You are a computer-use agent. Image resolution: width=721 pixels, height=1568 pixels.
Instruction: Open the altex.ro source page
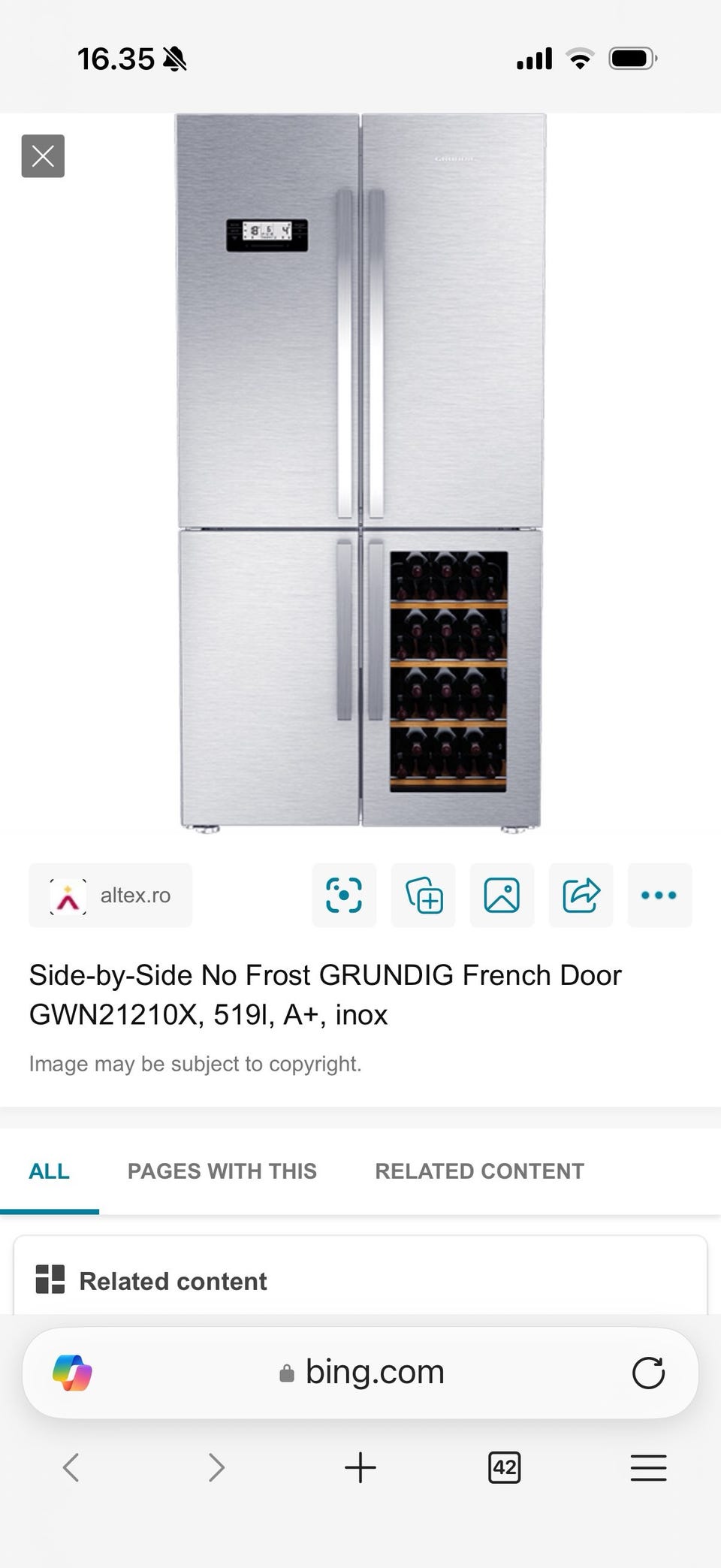pyautogui.click(x=111, y=895)
